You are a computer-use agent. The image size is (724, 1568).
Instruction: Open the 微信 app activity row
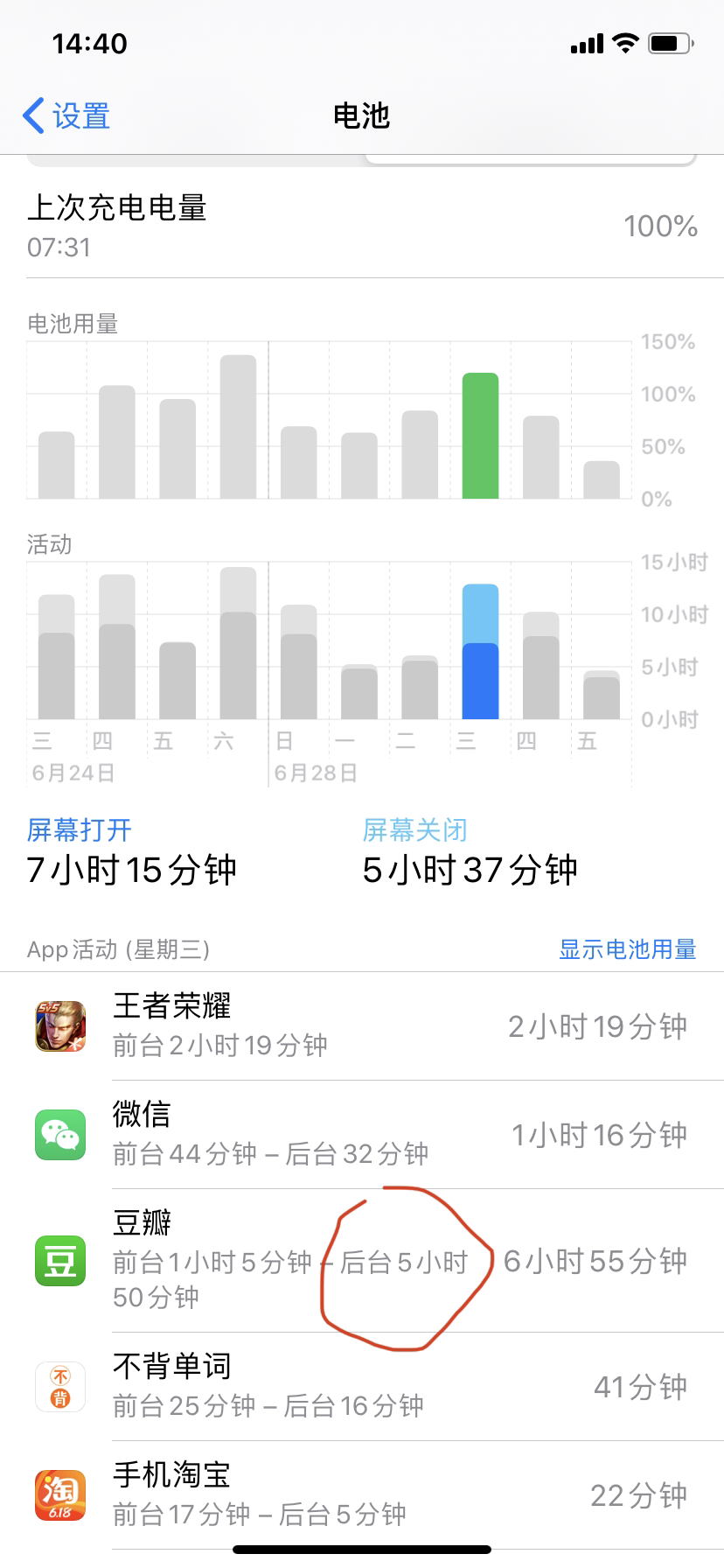[x=362, y=1134]
